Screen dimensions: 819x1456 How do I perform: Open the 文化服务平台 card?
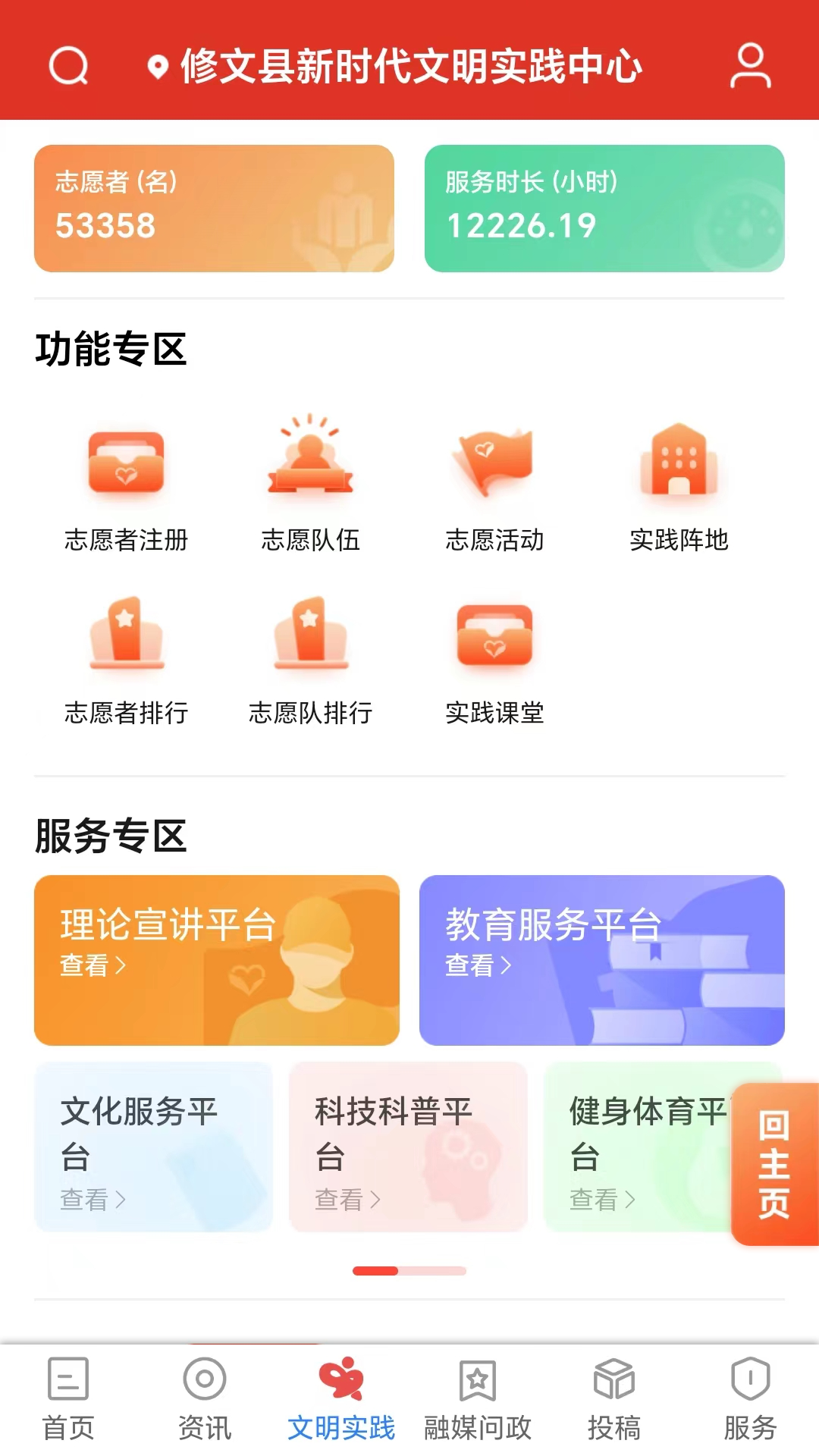point(153,1147)
